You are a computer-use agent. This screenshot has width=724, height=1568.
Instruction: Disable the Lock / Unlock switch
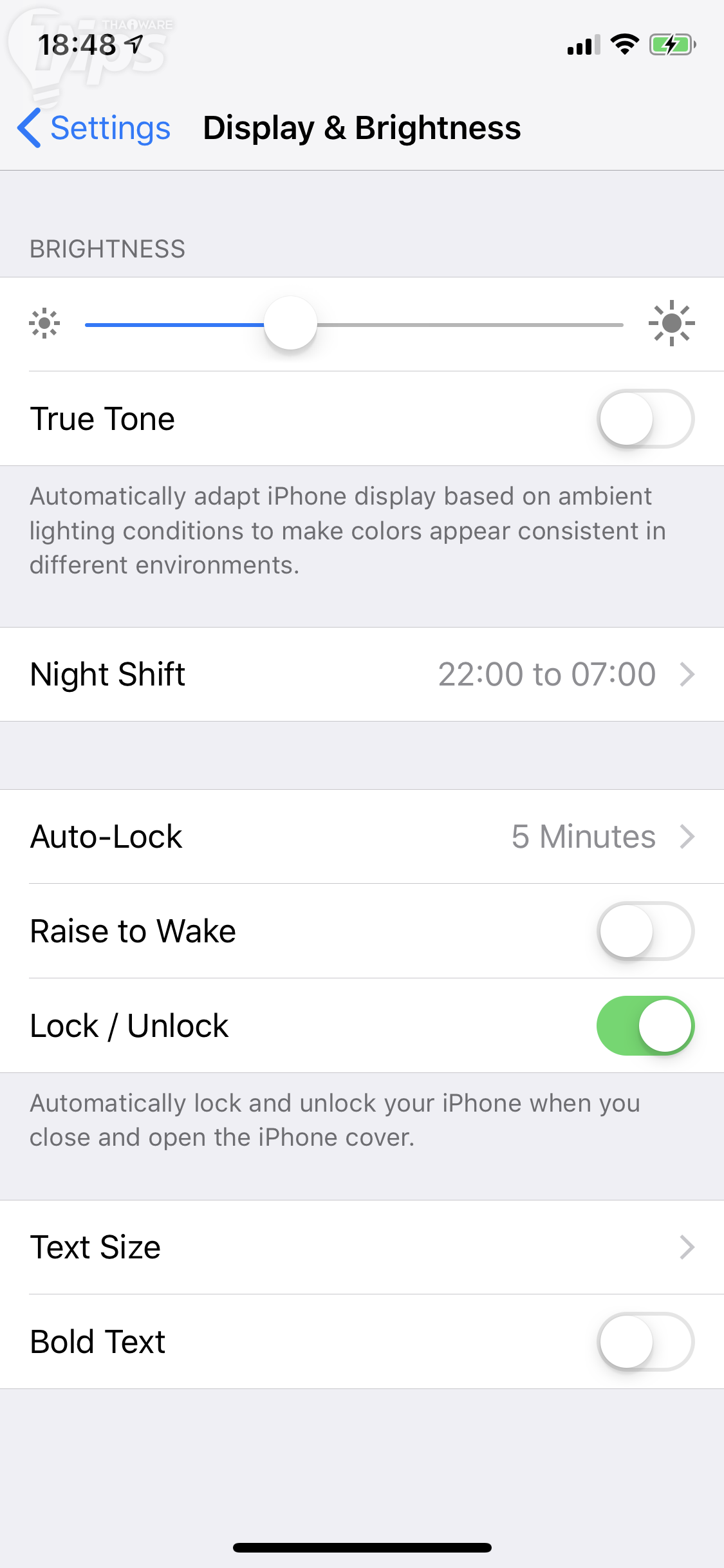point(645,1026)
